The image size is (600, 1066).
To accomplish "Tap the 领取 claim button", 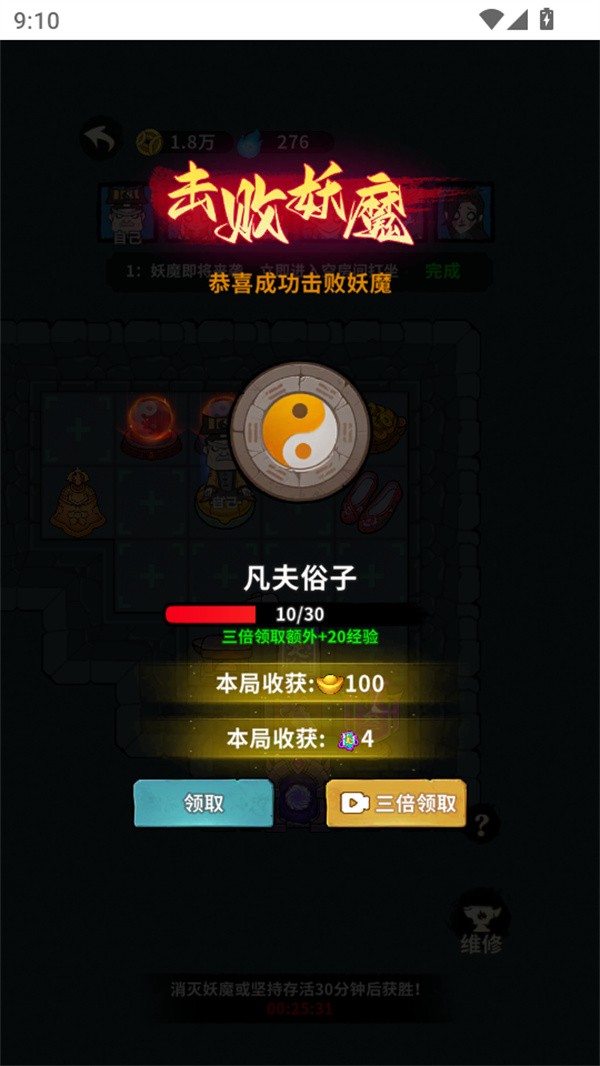I will pos(203,803).
